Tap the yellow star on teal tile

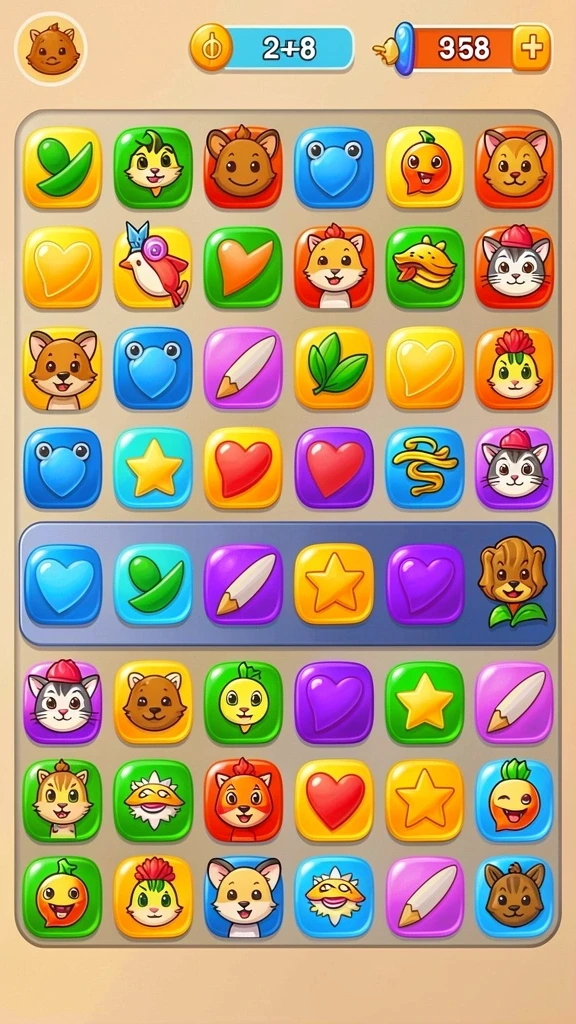point(153,468)
